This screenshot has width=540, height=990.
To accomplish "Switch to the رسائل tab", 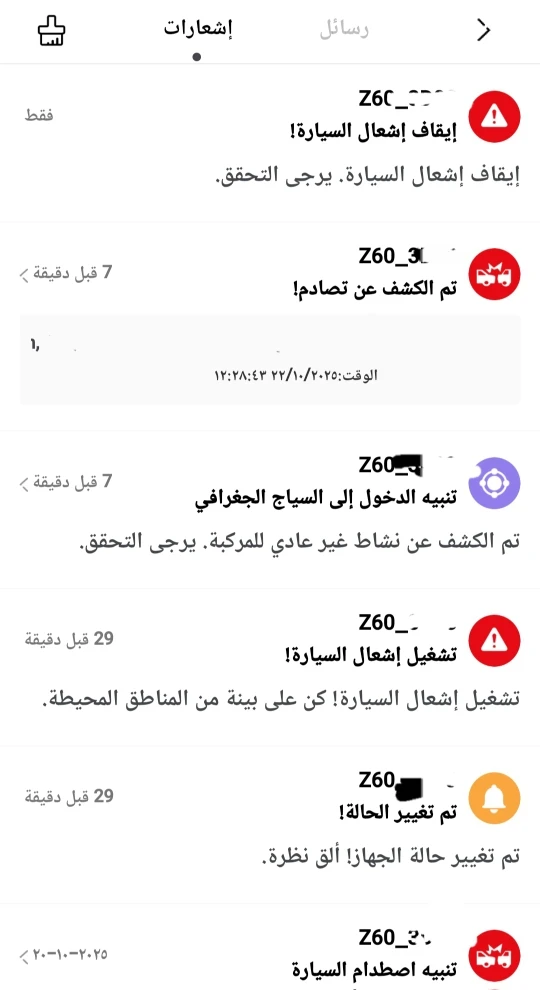I will [344, 29].
